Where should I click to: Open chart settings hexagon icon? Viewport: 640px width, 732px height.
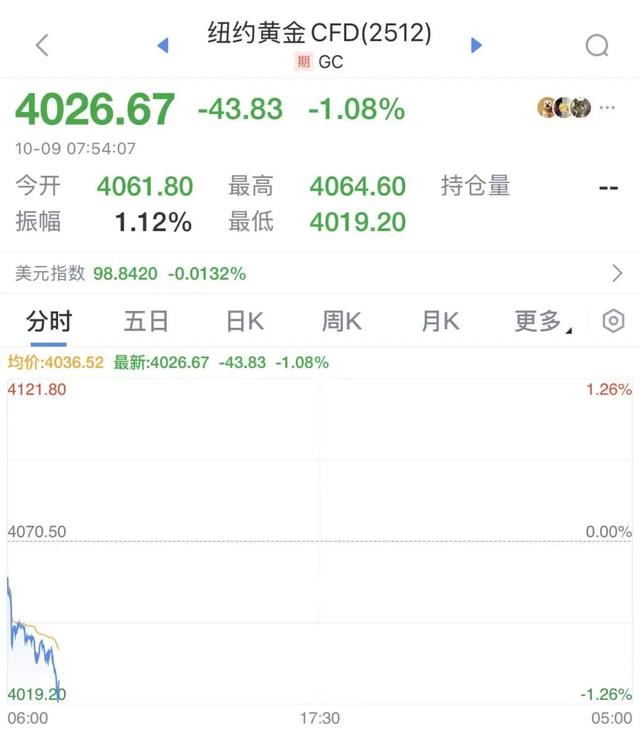point(613,321)
